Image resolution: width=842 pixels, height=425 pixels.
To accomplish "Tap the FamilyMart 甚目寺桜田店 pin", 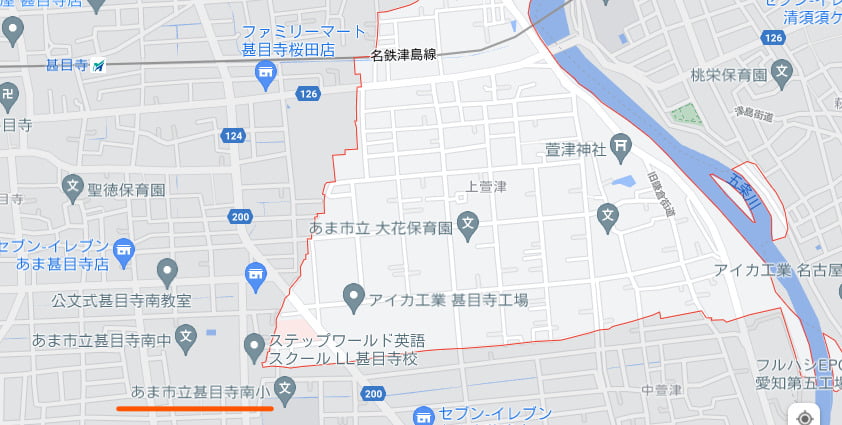I will click(266, 71).
